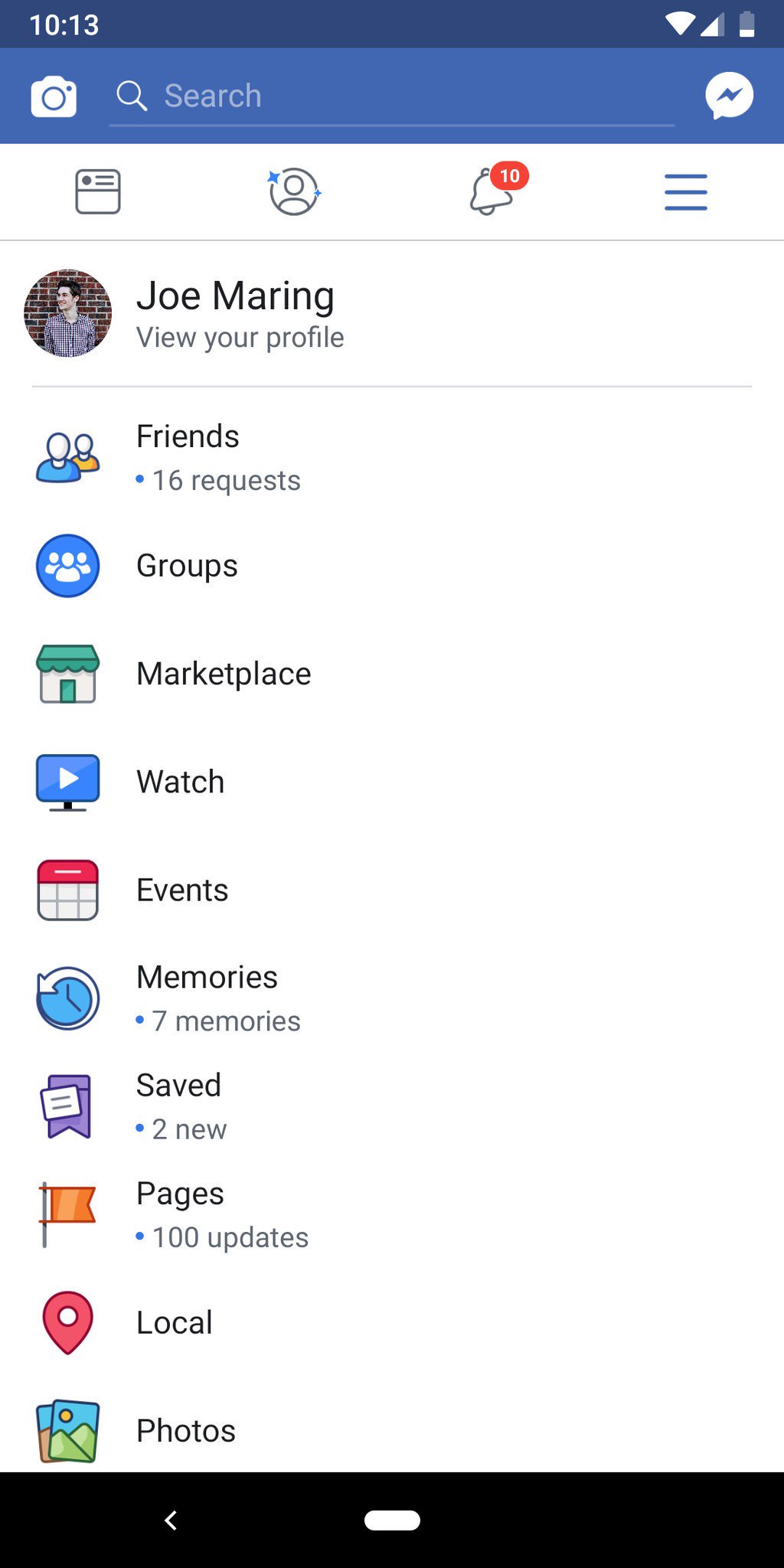Open Pages via the orange flag icon

coord(67,1214)
